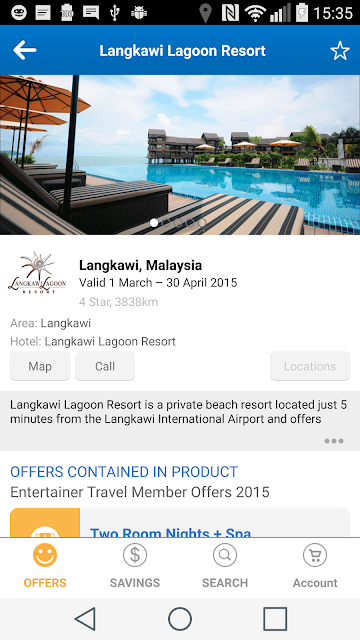360x640 pixels.
Task: Tap the Locations button
Action: pos(310,366)
